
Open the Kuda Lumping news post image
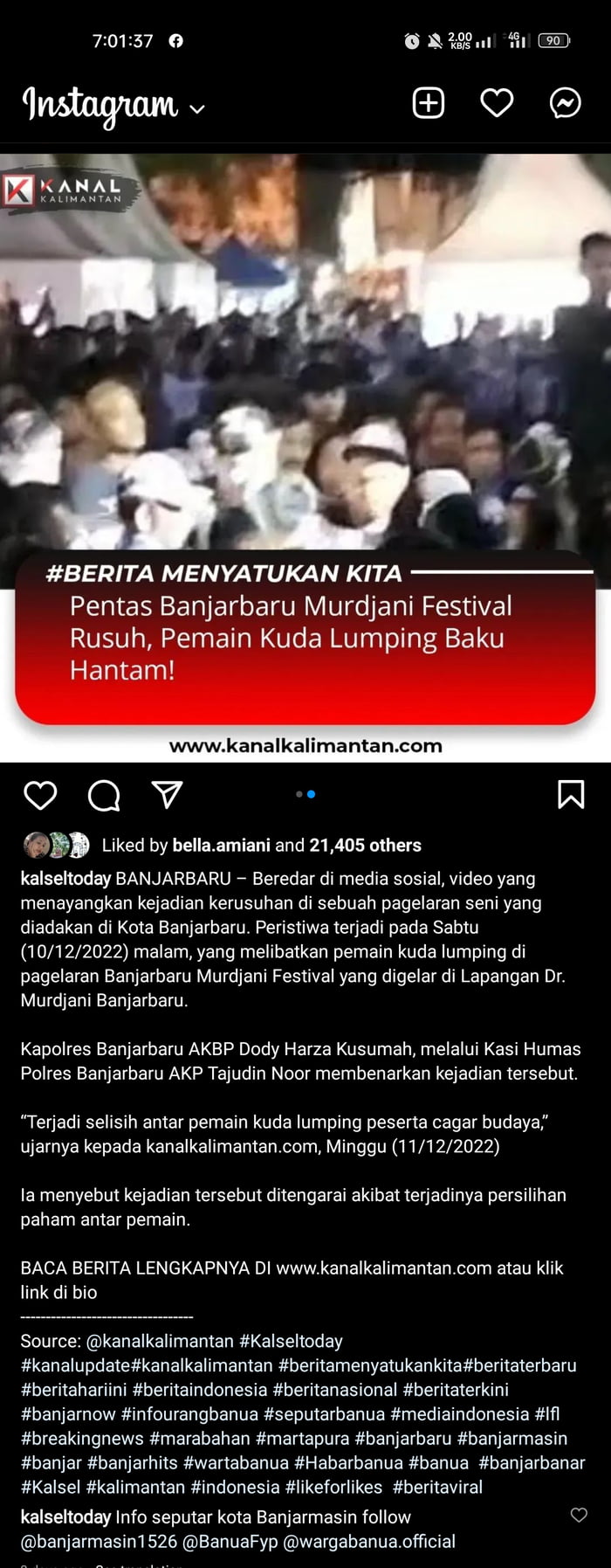coord(305,454)
